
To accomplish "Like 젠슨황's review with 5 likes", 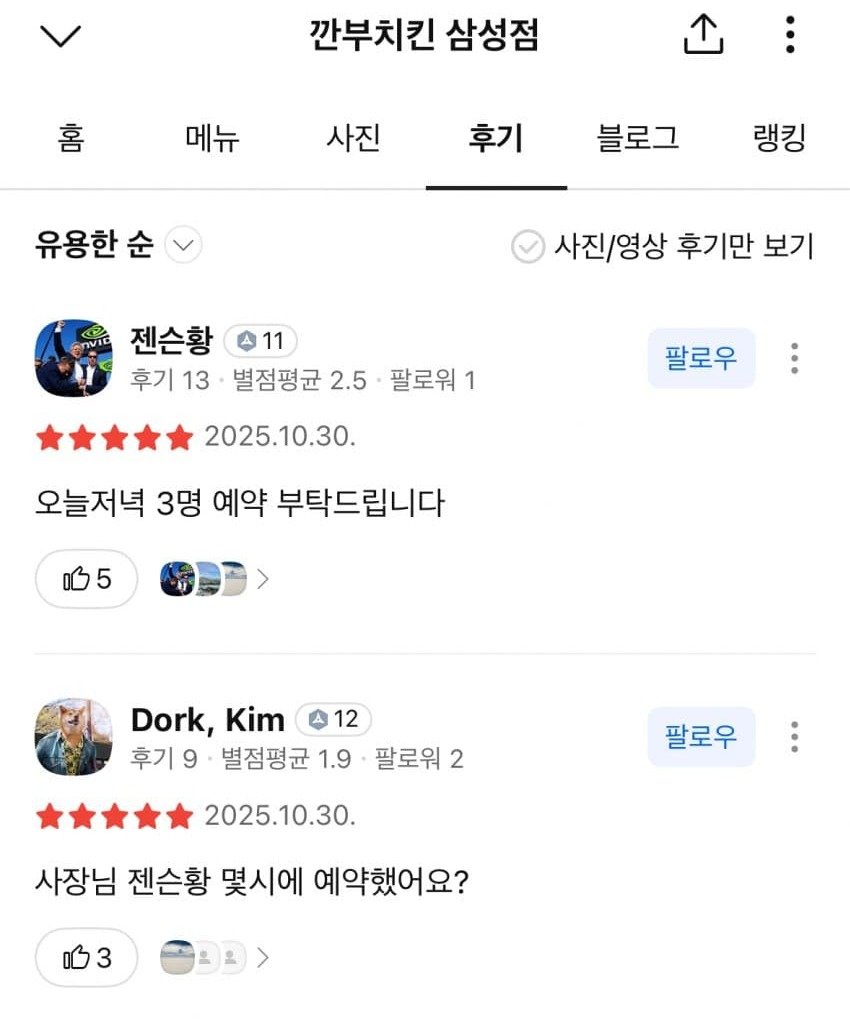I will (x=86, y=579).
